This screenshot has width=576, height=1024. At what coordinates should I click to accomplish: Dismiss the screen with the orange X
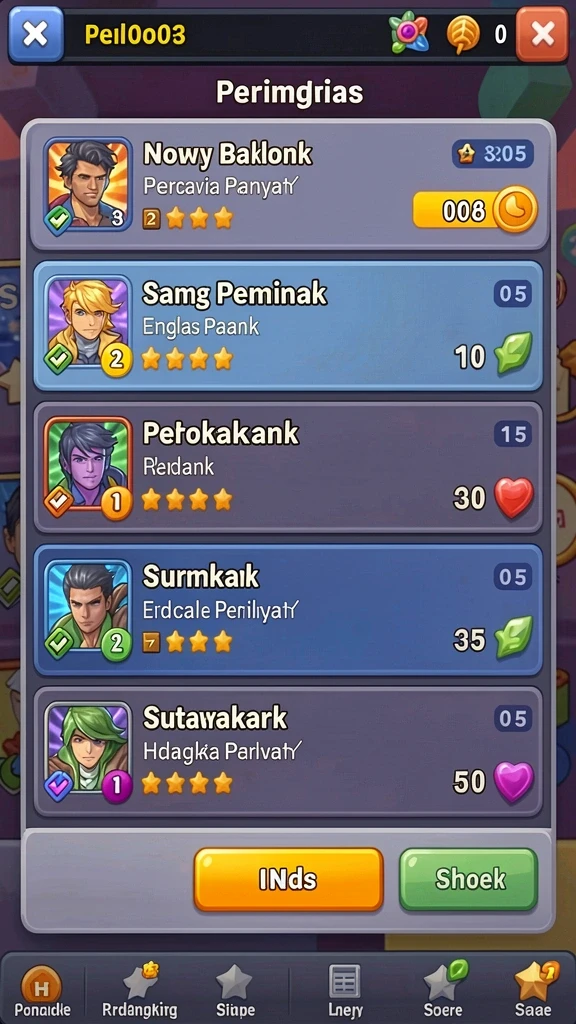[x=542, y=34]
